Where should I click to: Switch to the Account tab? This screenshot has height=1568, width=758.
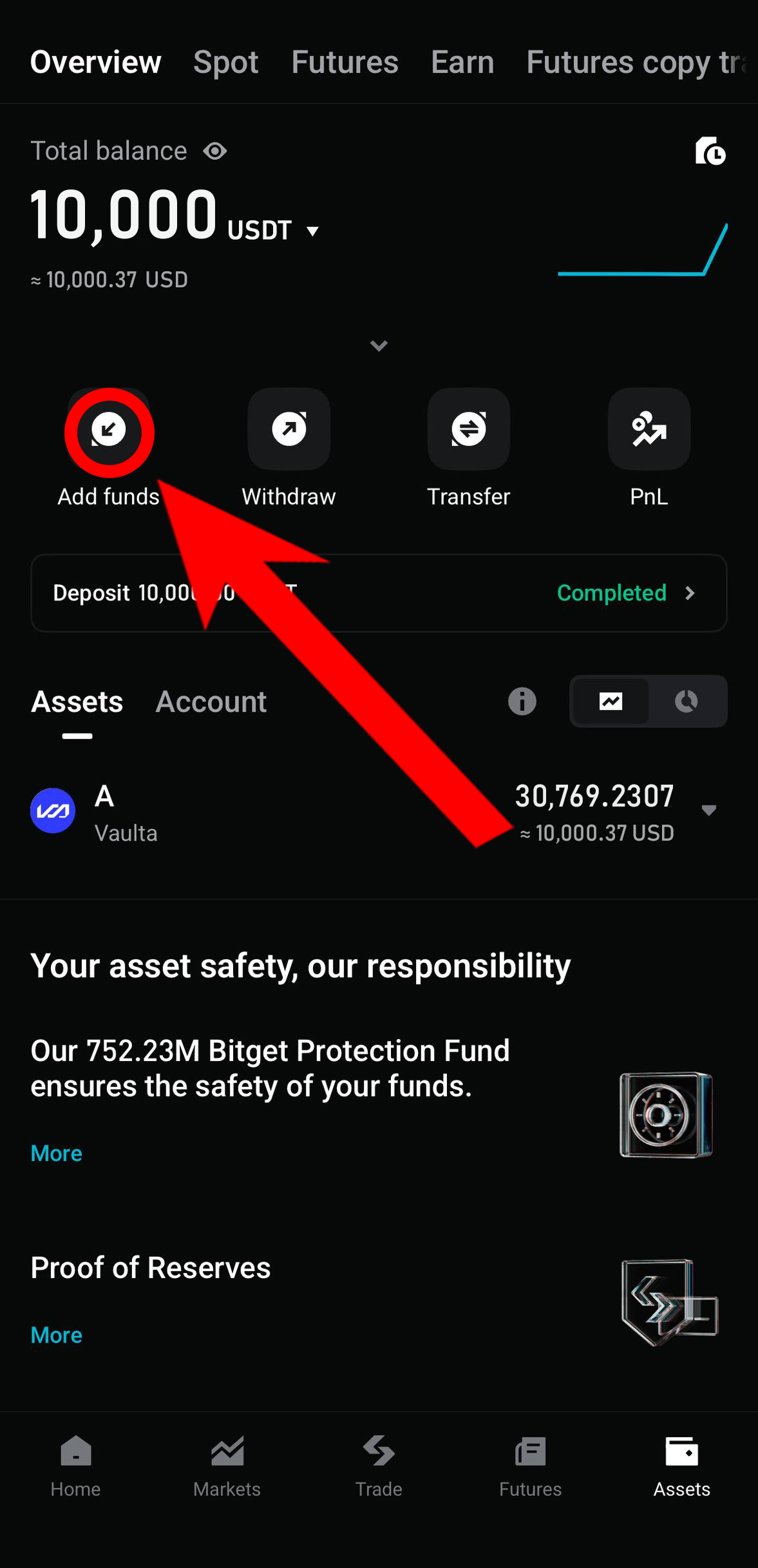coord(211,702)
